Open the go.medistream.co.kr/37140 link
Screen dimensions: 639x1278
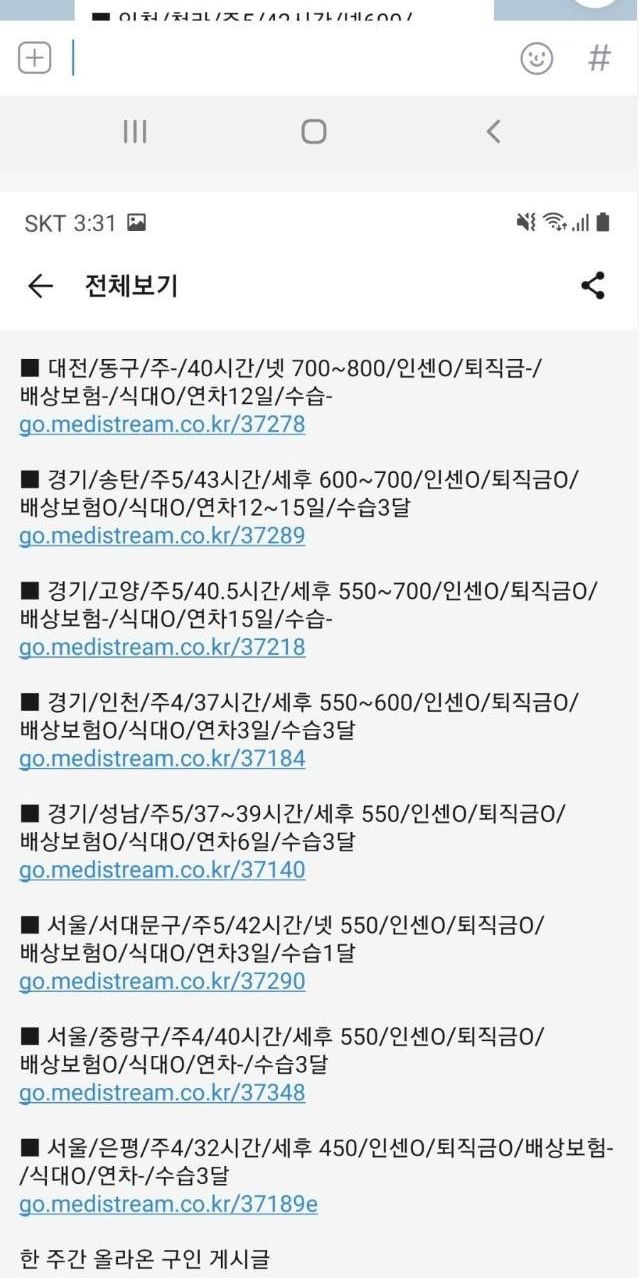tap(162, 870)
